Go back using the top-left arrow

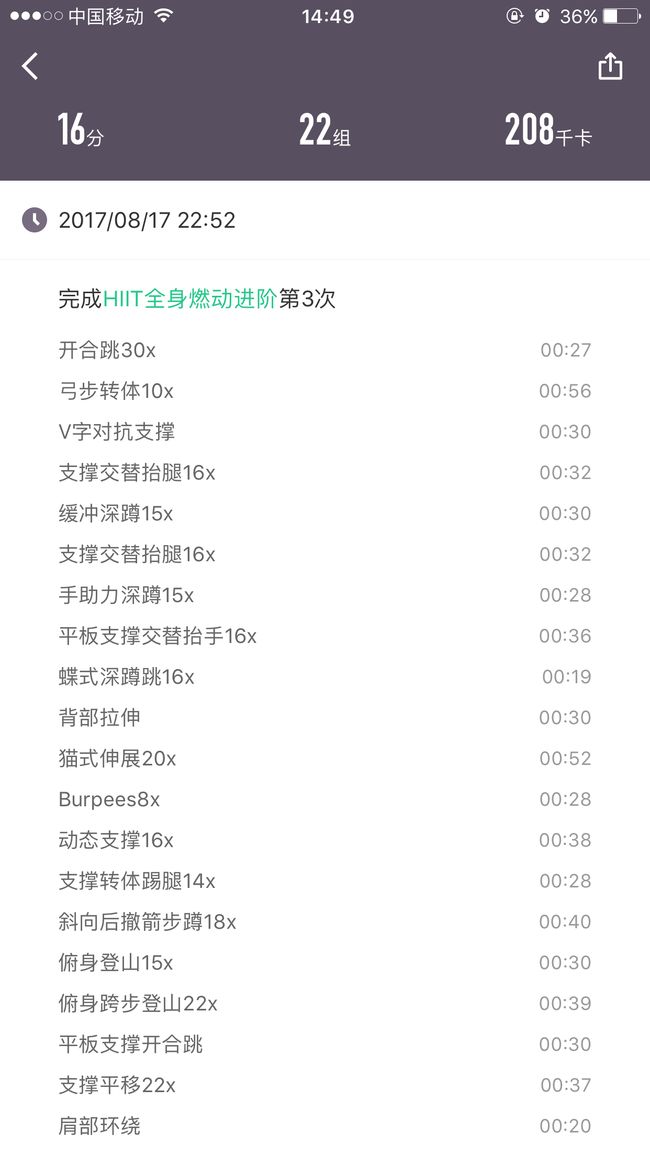click(29, 66)
